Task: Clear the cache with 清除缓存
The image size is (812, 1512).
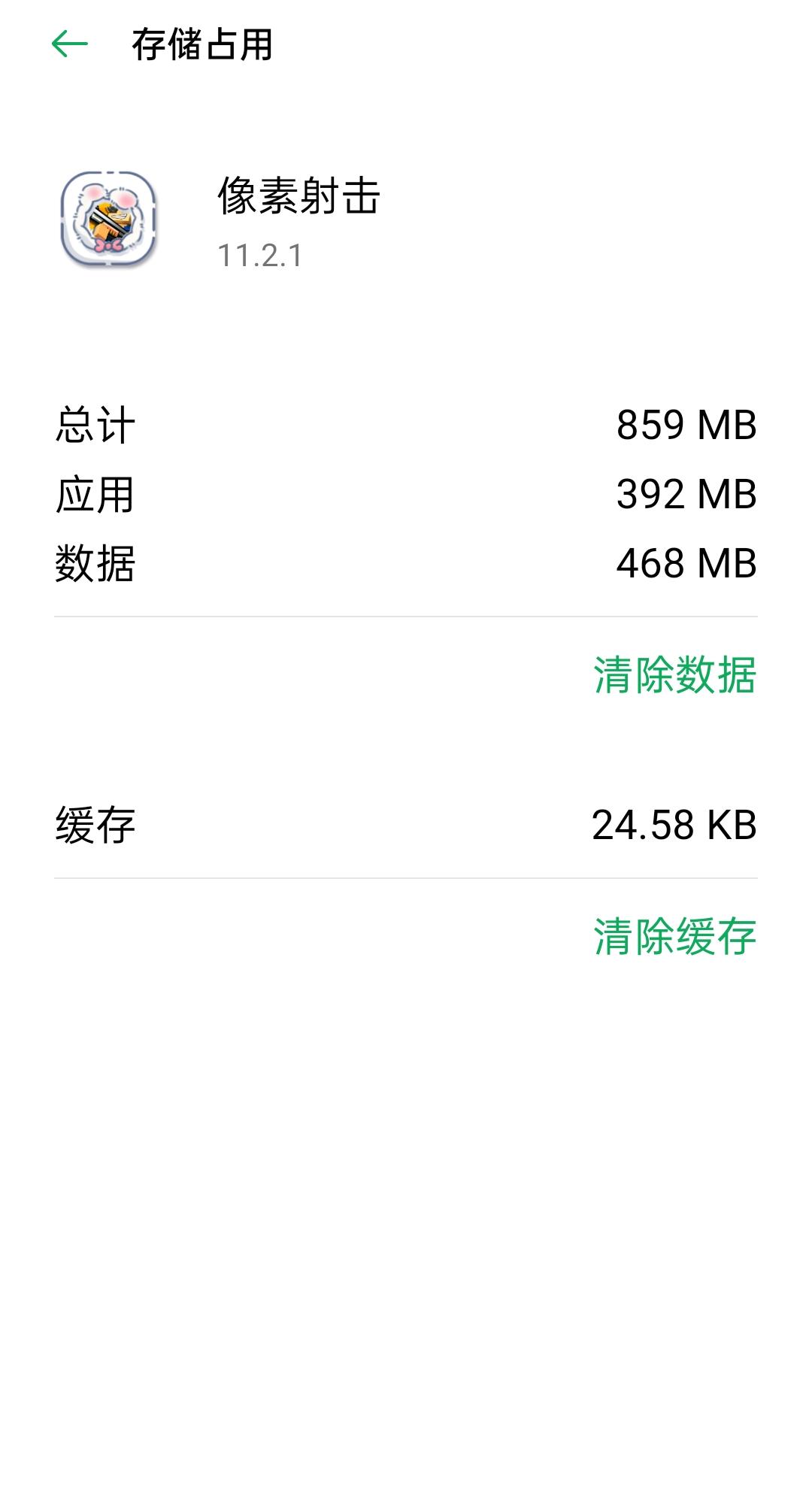Action: pyautogui.click(x=674, y=936)
